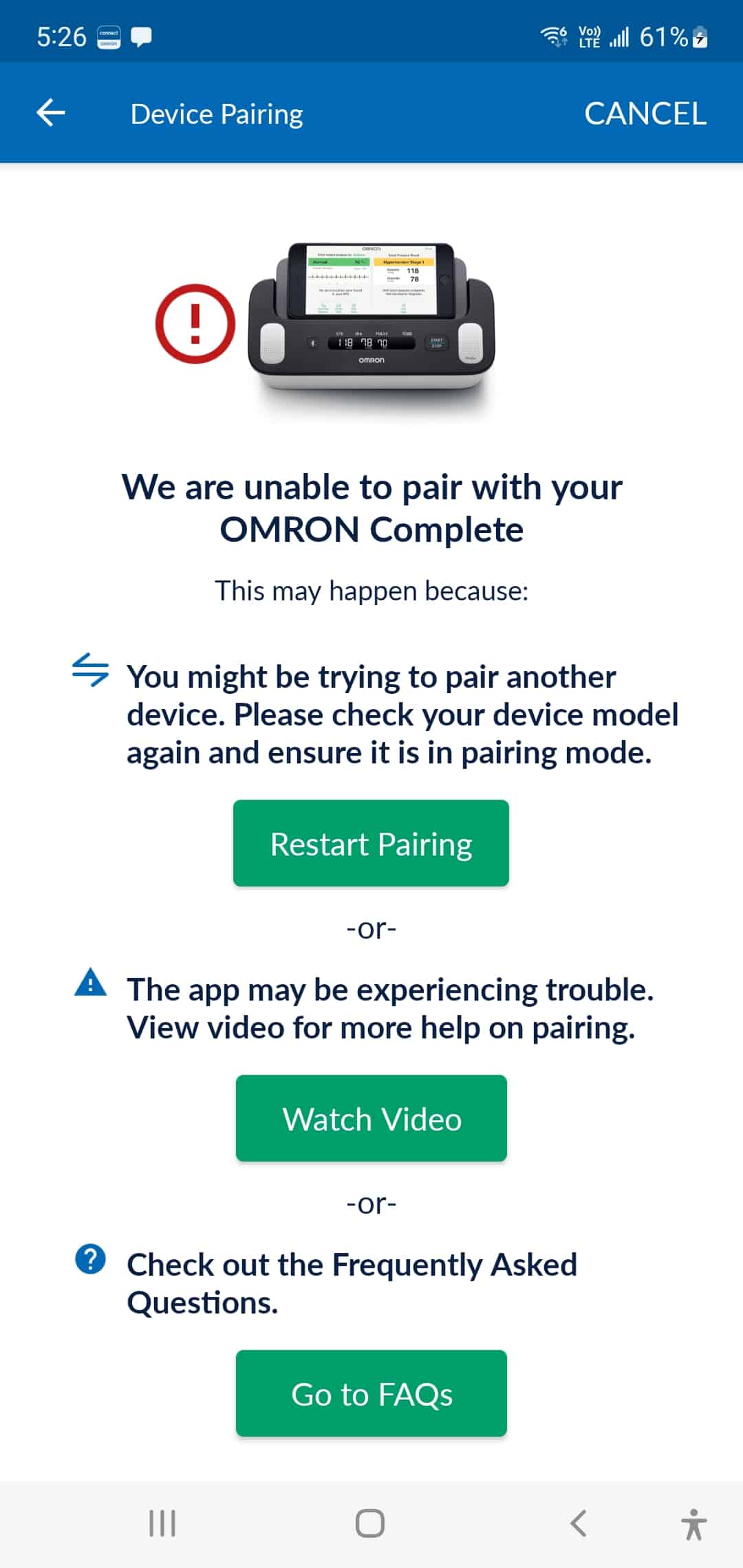Image resolution: width=743 pixels, height=1568 pixels.
Task: Open recent apps from navigation bar
Action: [x=162, y=1523]
